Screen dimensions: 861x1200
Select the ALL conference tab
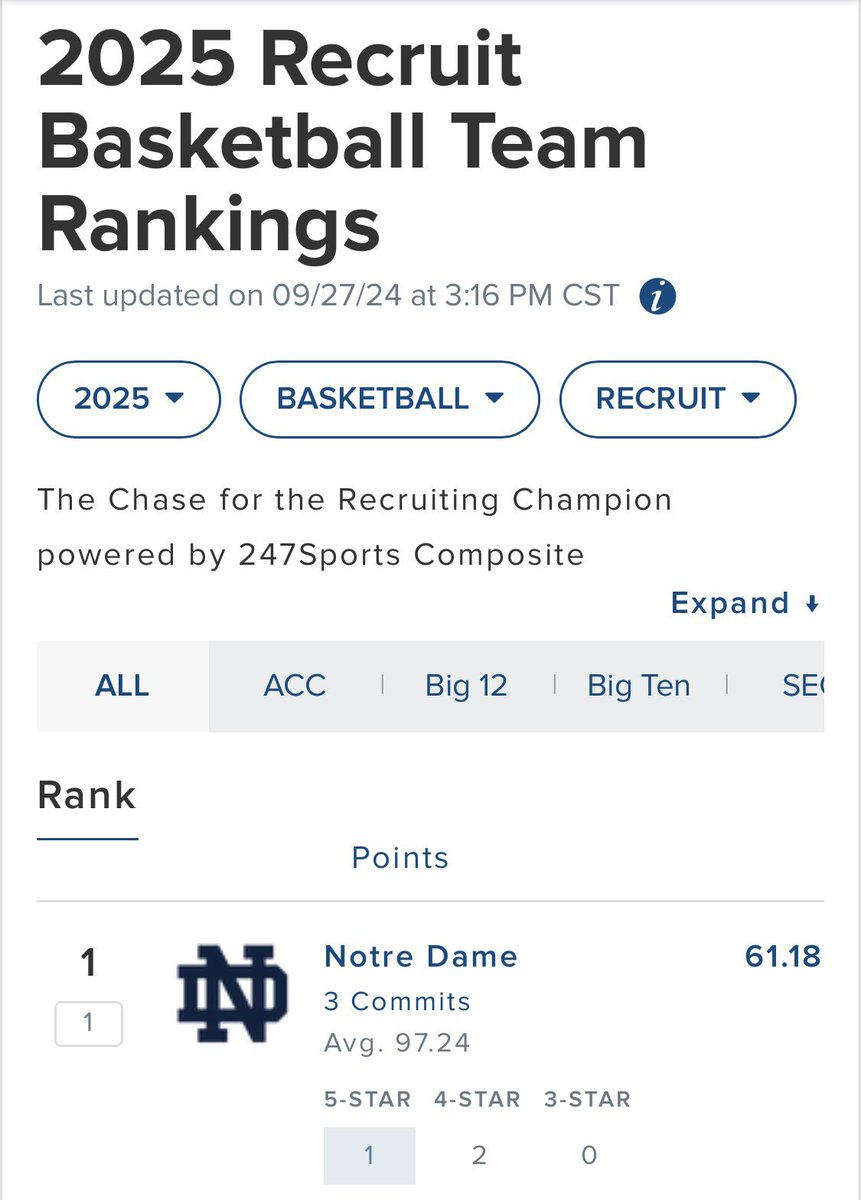pos(122,686)
